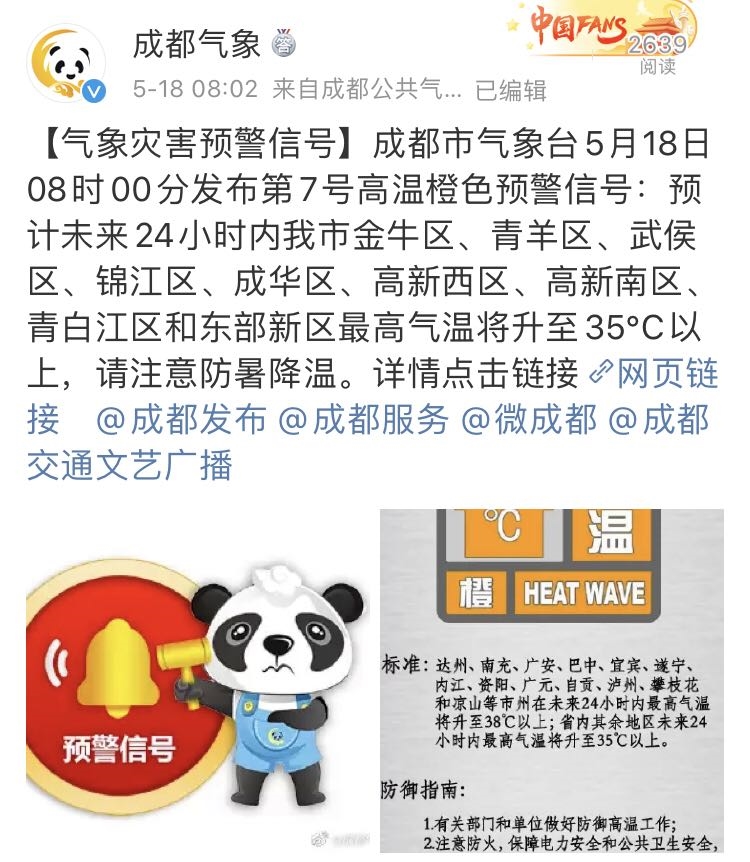View the HEAT WAVE warning image

(x=551, y=682)
